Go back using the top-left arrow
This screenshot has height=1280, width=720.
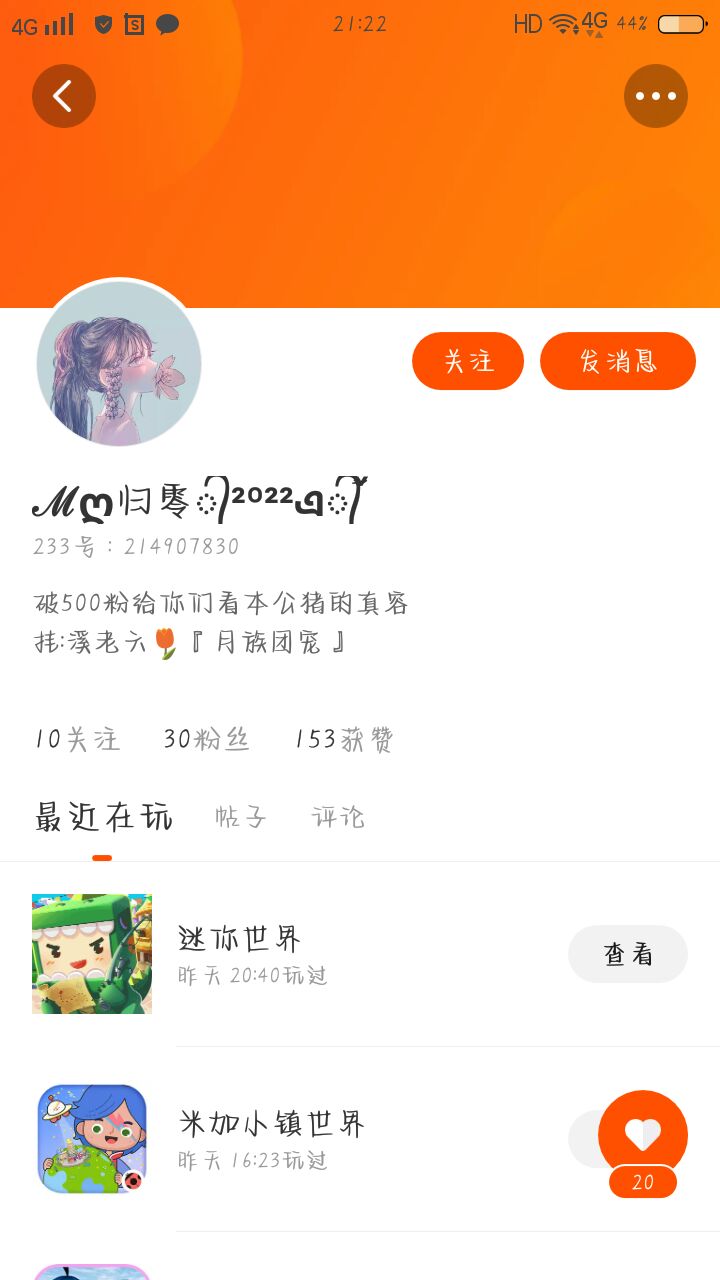(64, 96)
